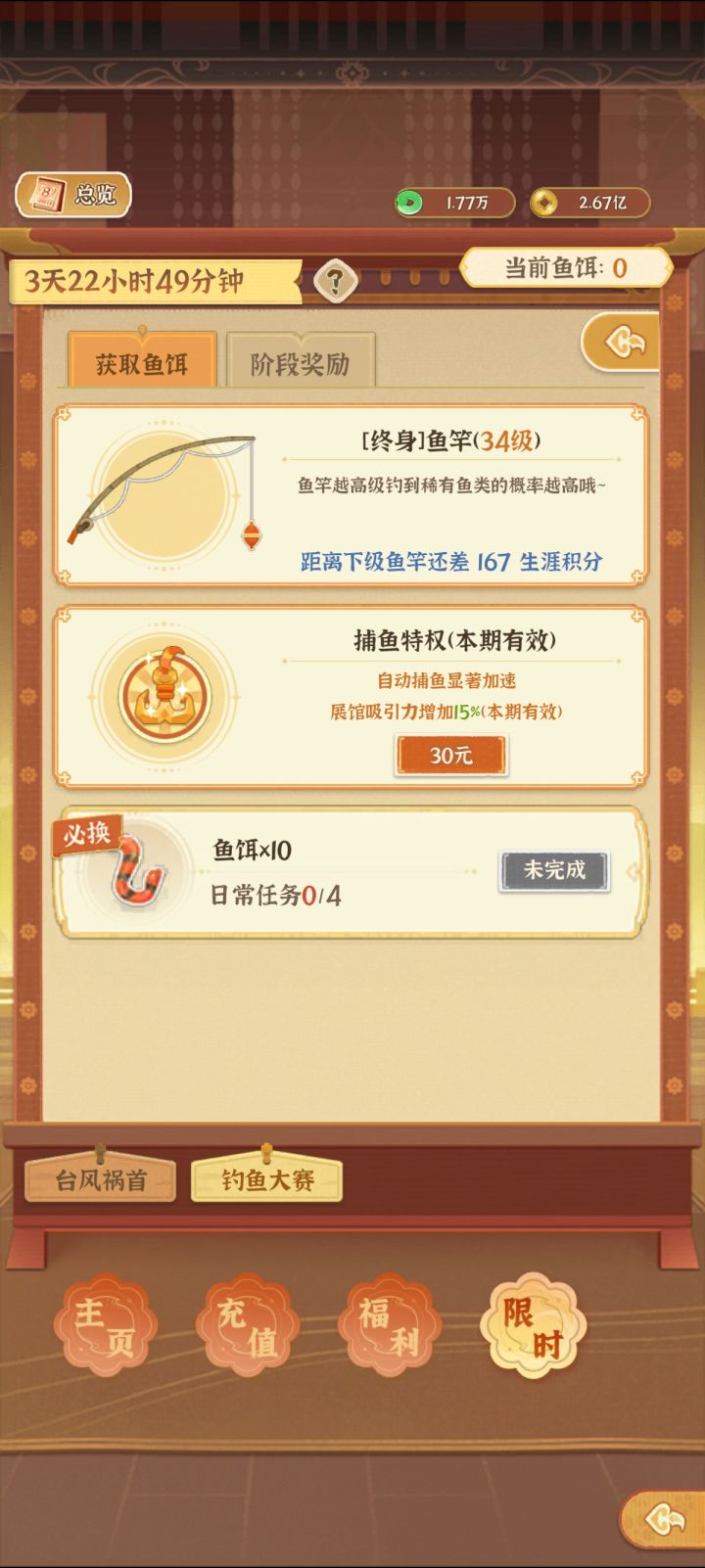Click the career points progress text link

450,560
